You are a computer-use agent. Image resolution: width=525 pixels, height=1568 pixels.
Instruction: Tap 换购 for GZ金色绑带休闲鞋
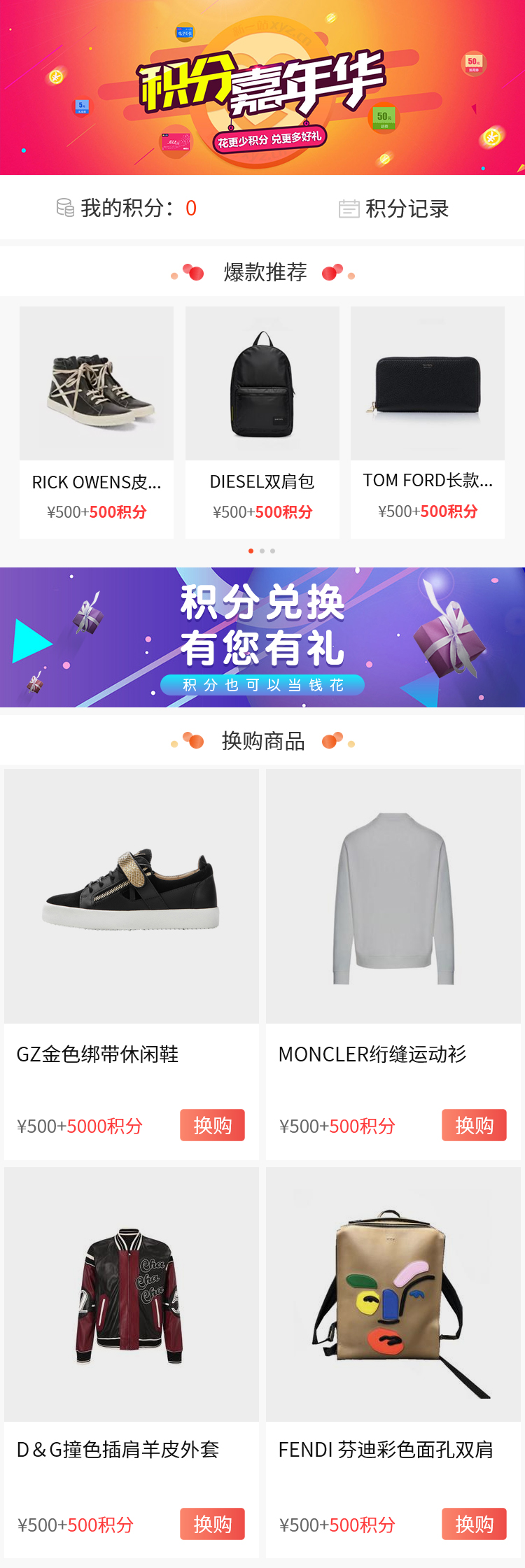point(212,1125)
